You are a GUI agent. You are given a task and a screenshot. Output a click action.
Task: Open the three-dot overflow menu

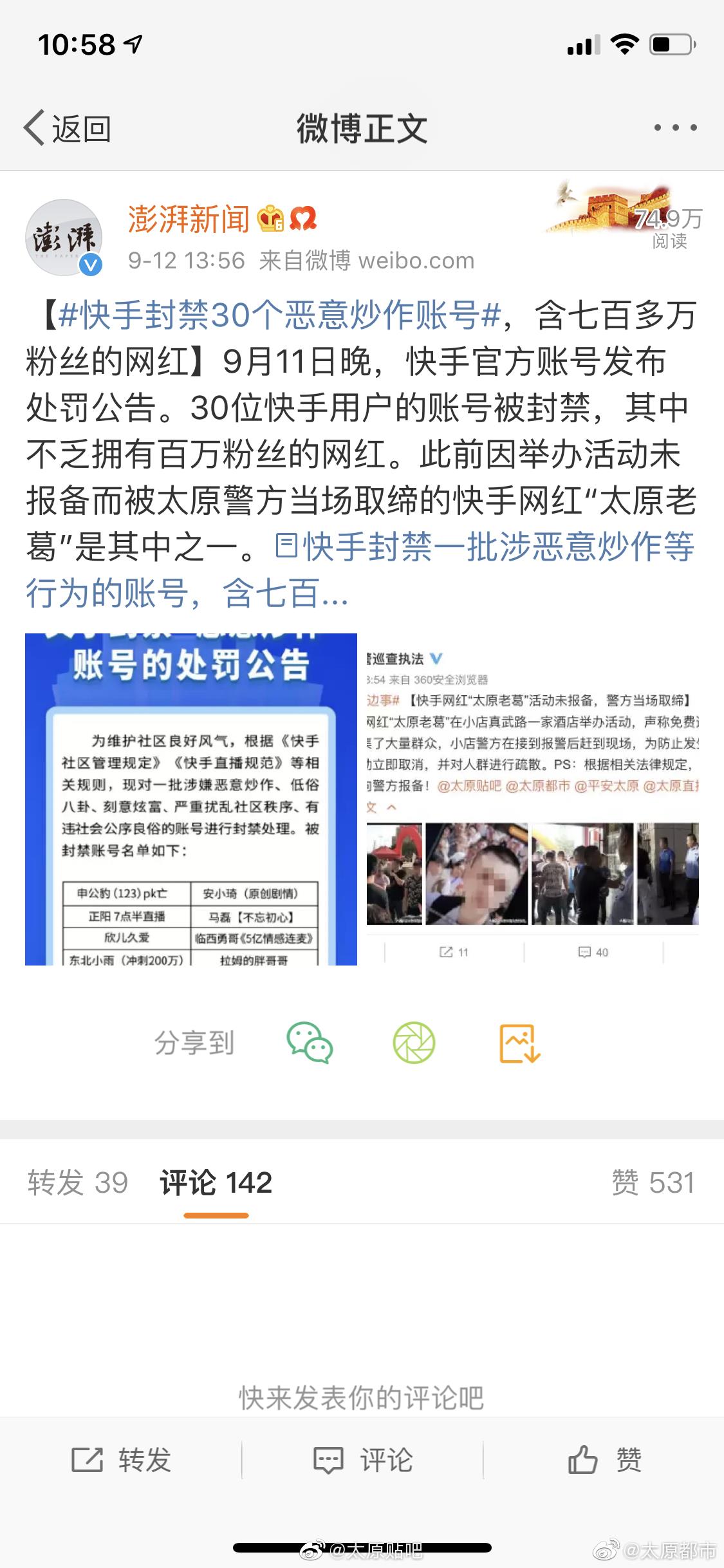coord(675,128)
